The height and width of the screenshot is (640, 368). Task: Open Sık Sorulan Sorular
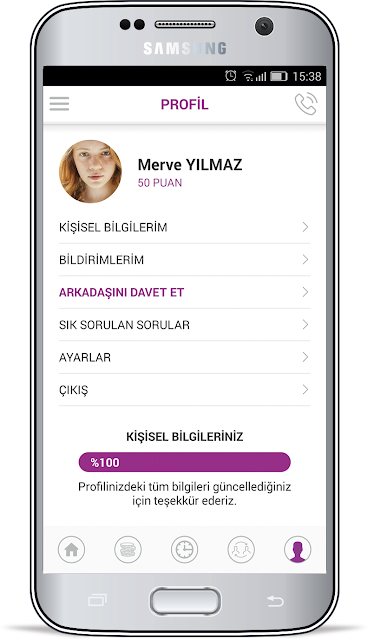point(184,325)
